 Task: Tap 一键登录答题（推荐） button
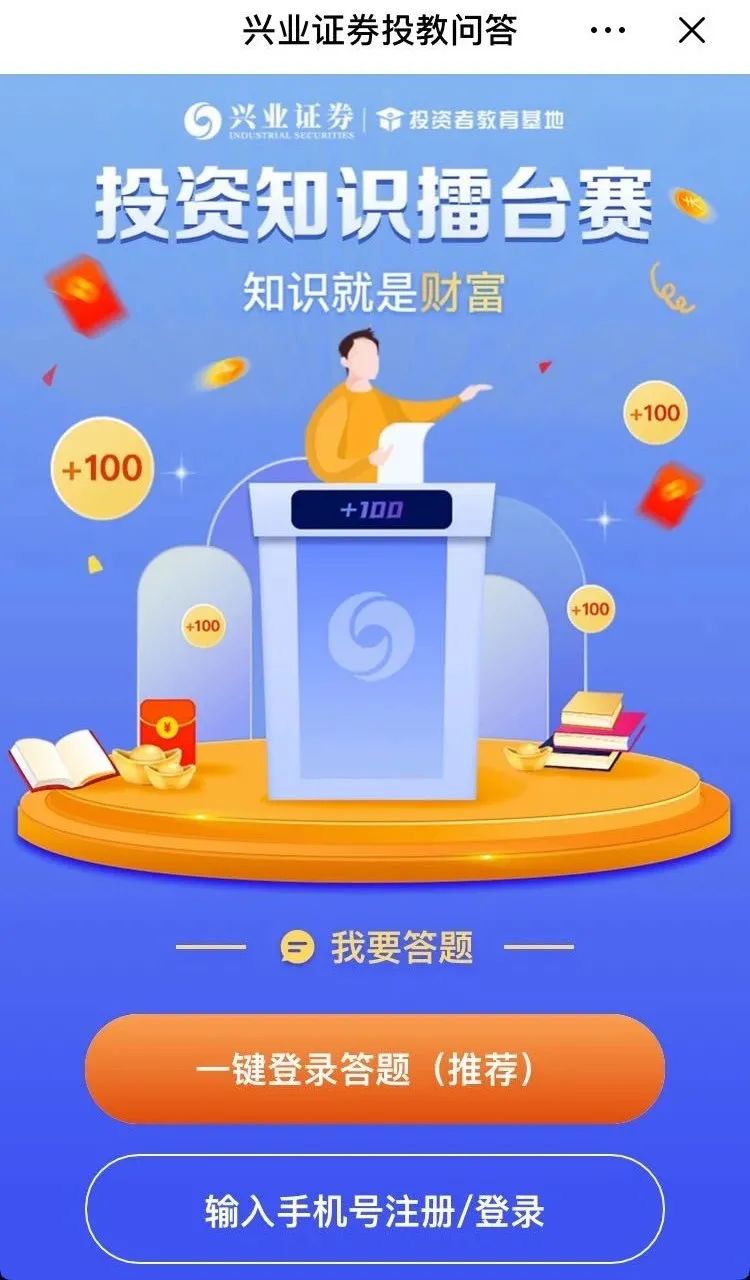pyautogui.click(x=375, y=1069)
